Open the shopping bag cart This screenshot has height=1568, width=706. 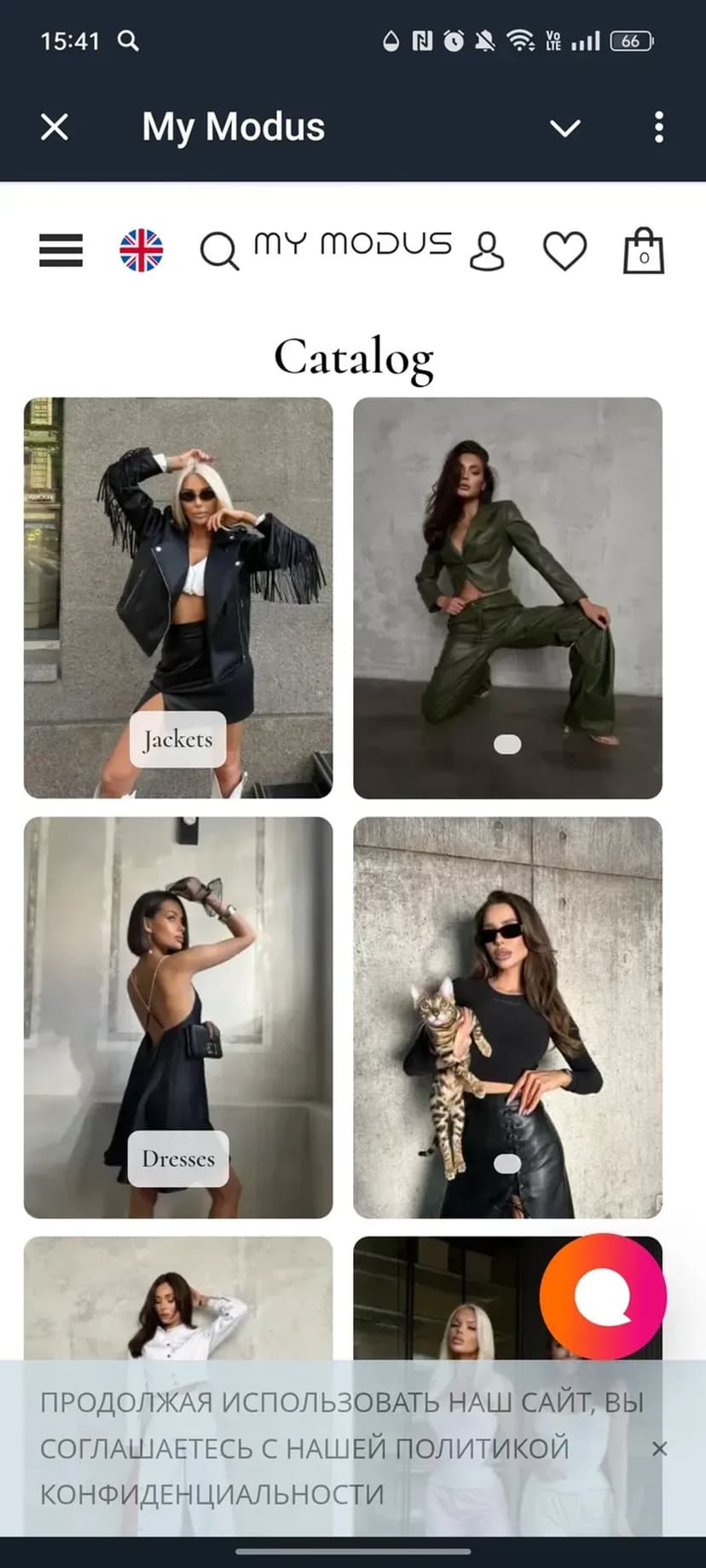pyautogui.click(x=644, y=251)
